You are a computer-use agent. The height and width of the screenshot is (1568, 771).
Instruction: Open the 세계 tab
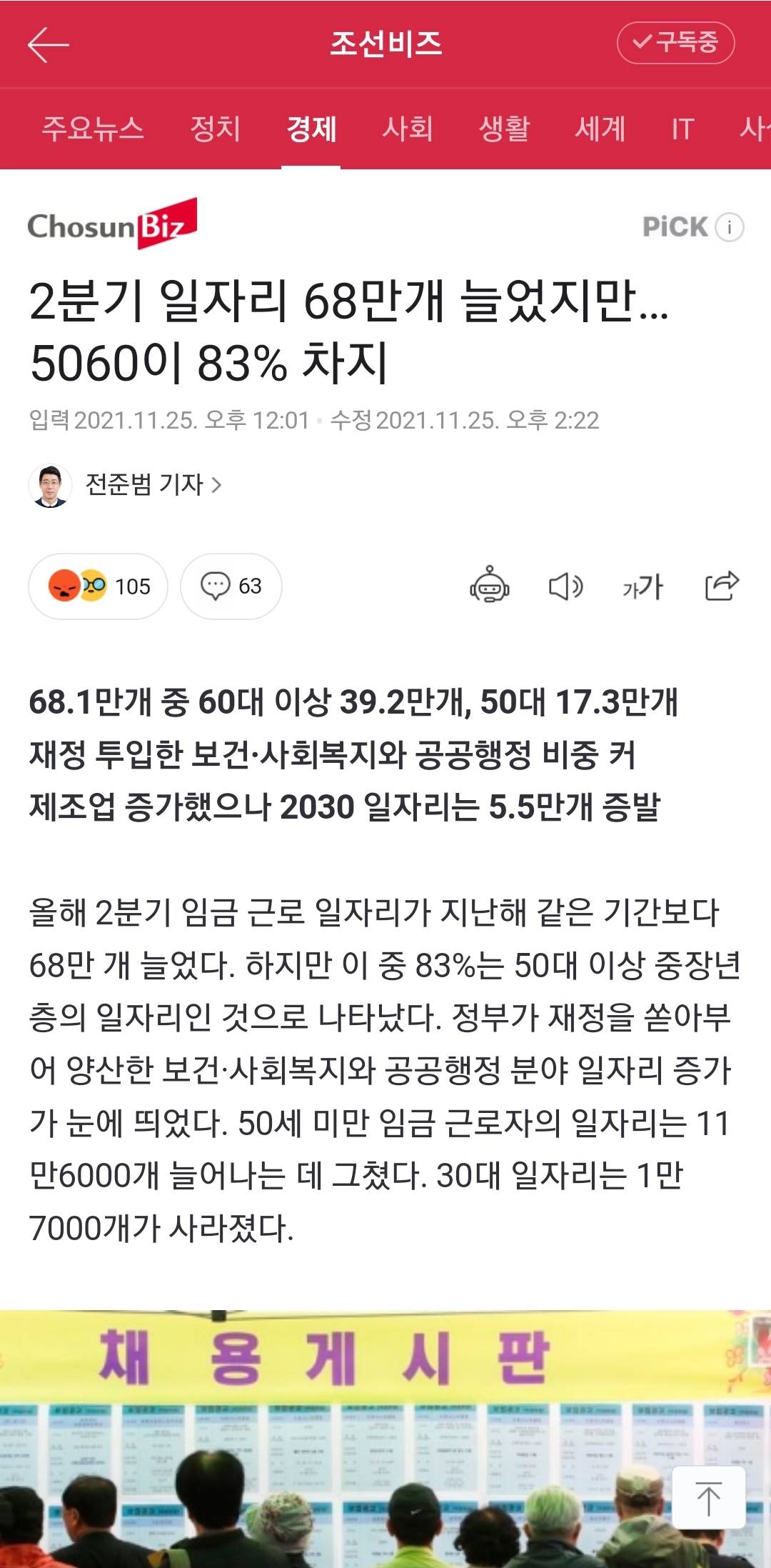[x=600, y=129]
